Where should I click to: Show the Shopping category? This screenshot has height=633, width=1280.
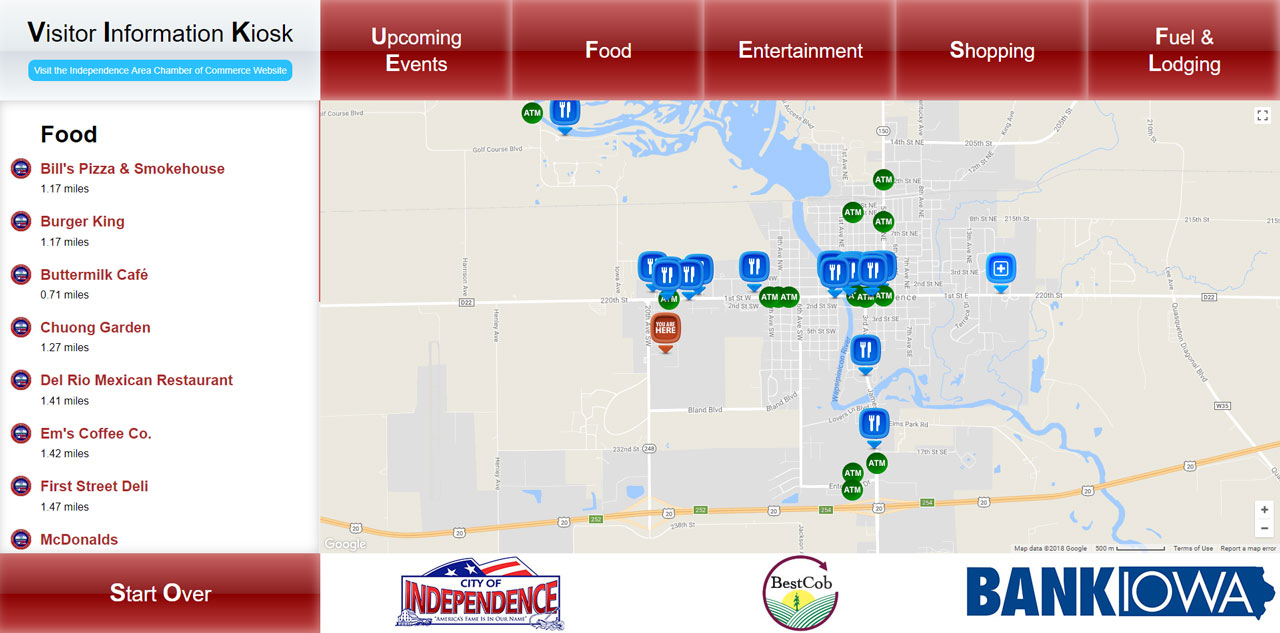tap(992, 50)
